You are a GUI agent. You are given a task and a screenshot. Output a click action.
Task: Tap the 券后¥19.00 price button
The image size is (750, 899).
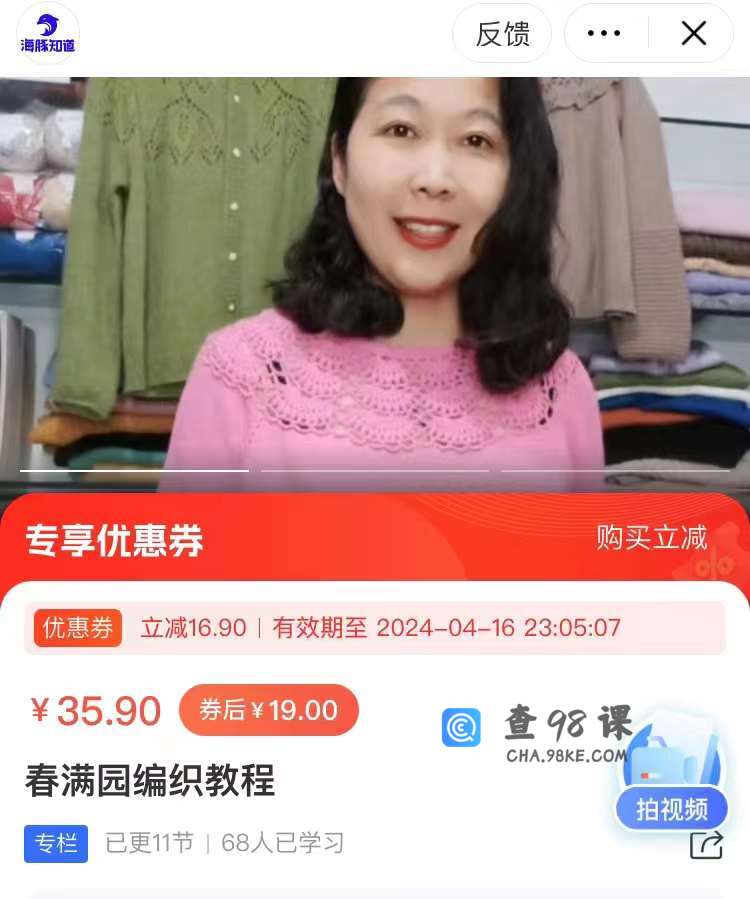(268, 710)
